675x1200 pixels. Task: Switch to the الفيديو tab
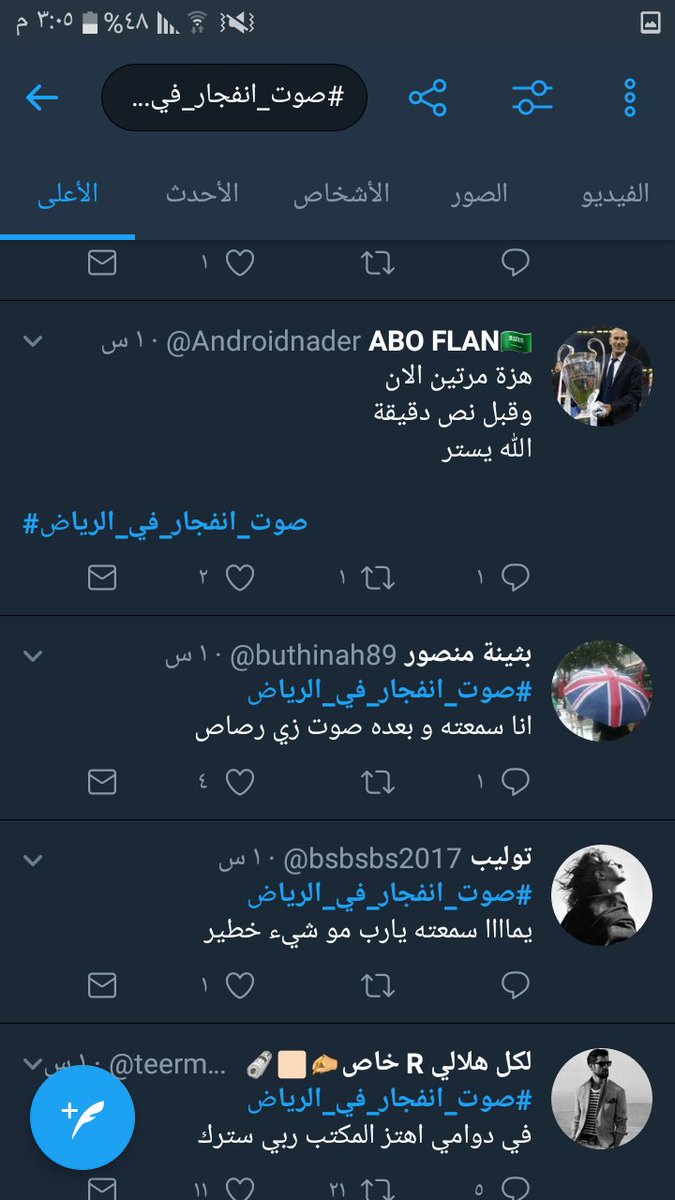pos(615,193)
